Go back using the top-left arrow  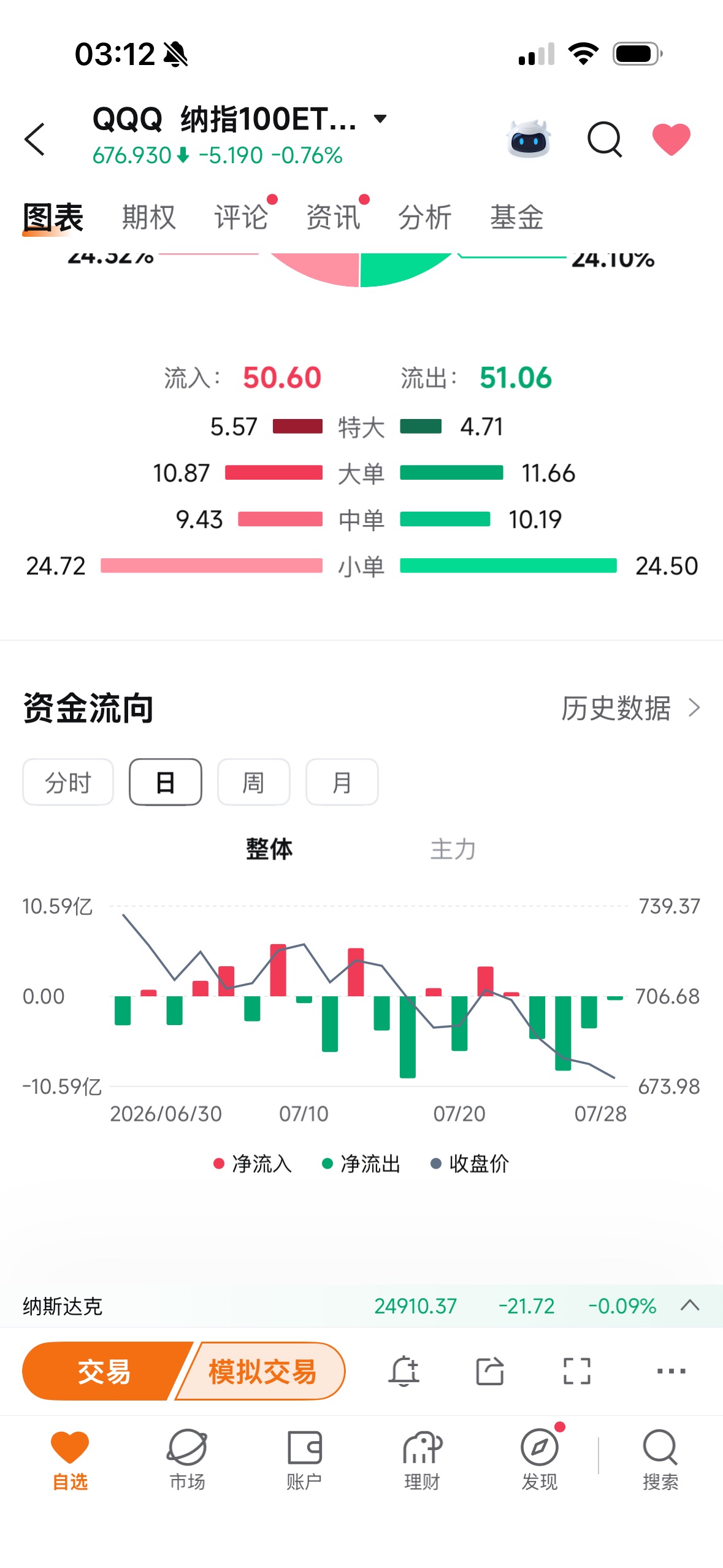(35, 139)
